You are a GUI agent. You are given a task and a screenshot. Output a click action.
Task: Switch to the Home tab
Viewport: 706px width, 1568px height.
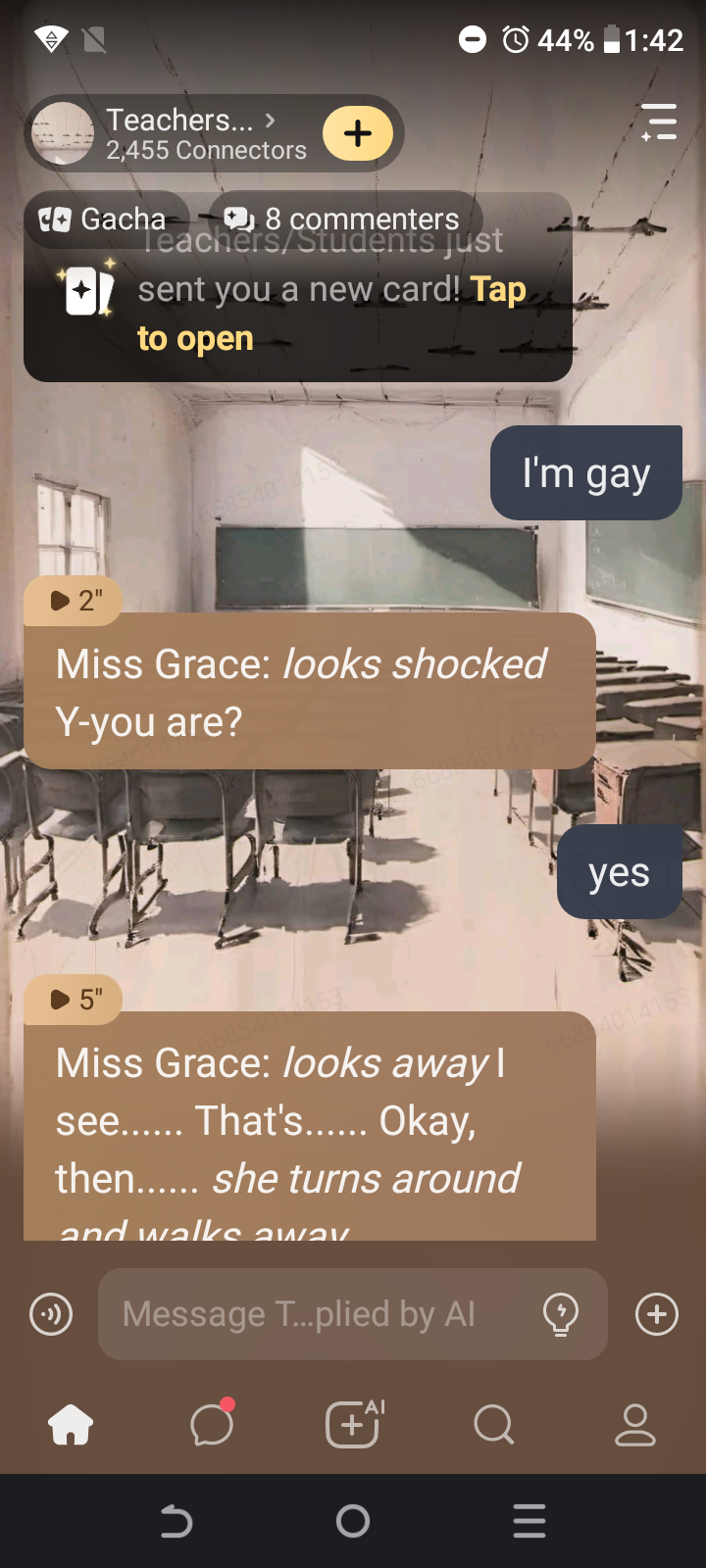71,1425
